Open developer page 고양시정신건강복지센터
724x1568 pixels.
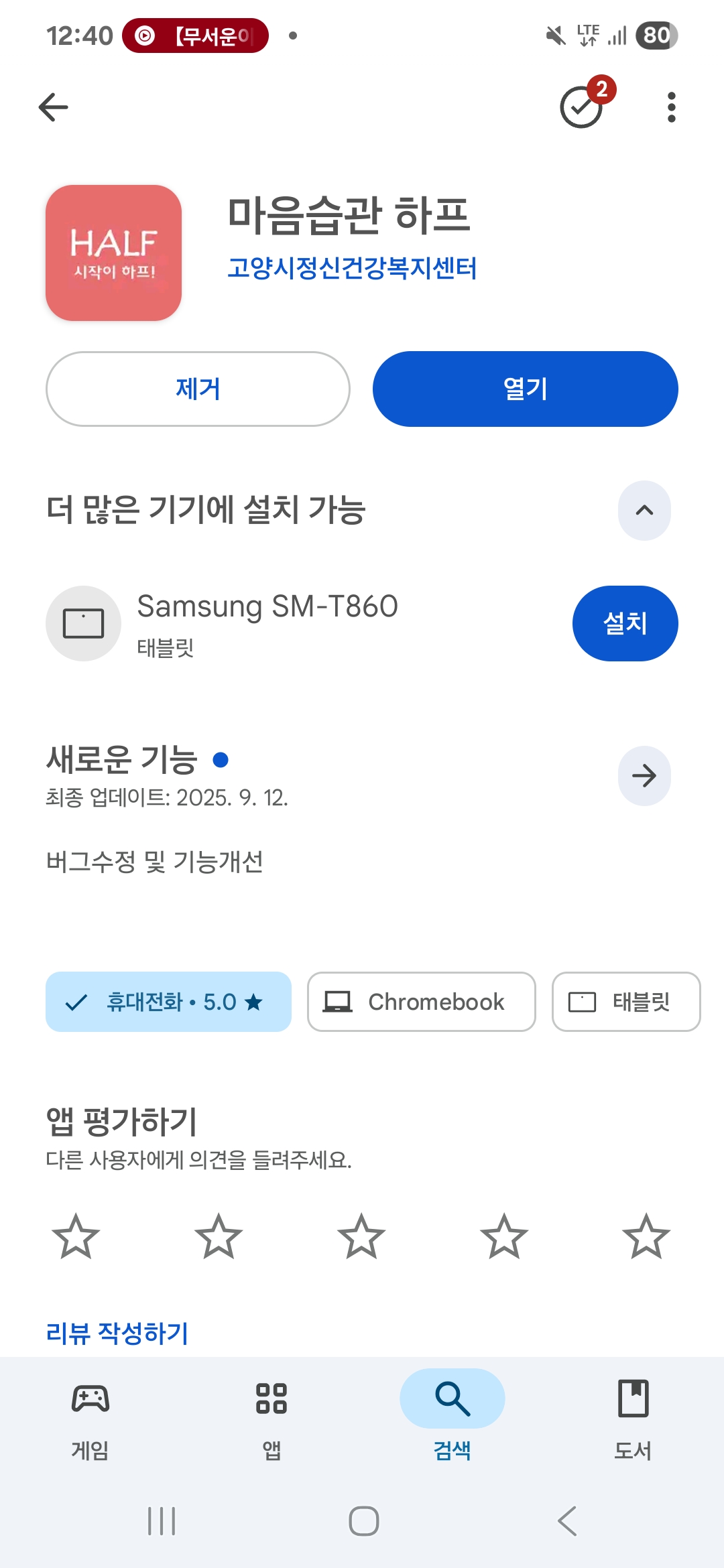[x=352, y=268]
